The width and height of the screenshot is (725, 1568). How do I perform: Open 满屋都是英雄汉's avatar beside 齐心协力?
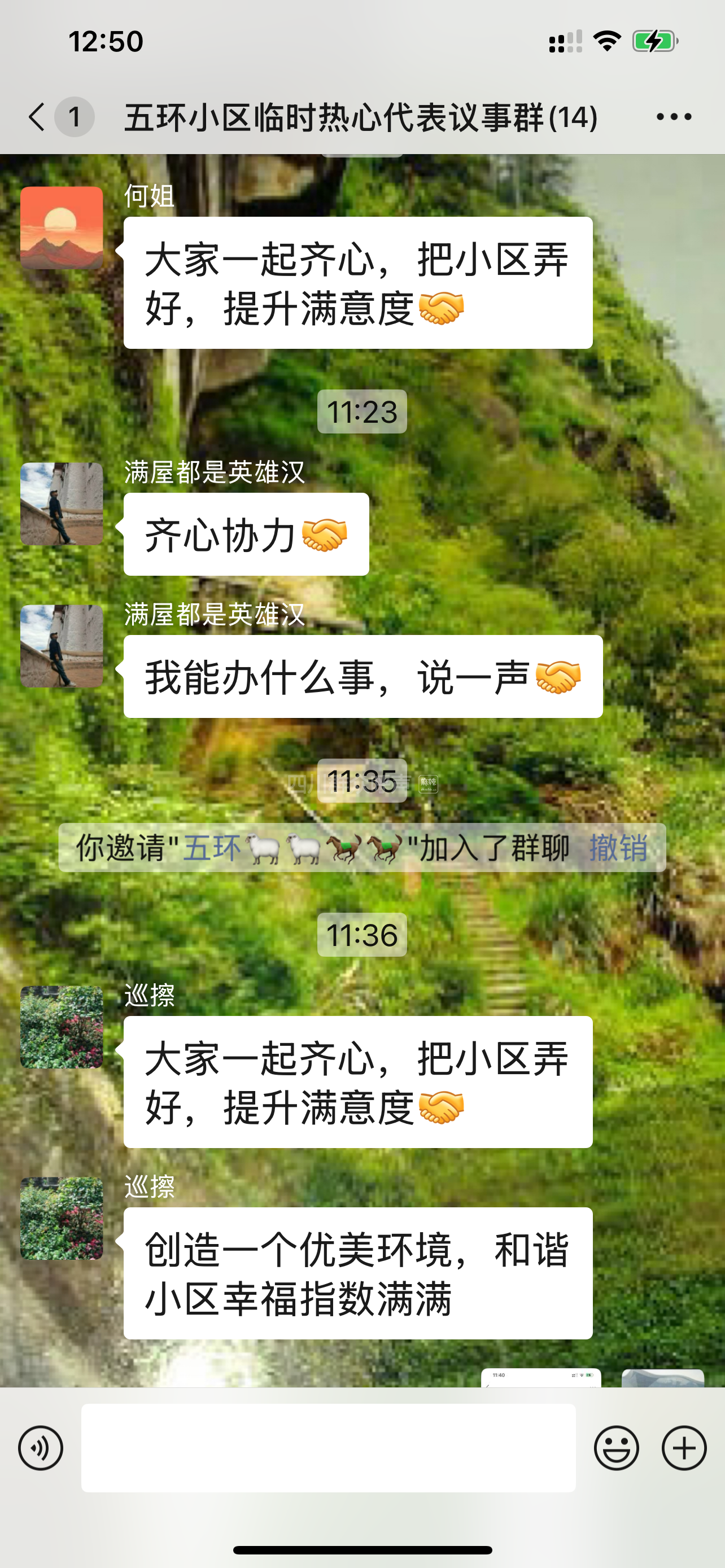62,504
